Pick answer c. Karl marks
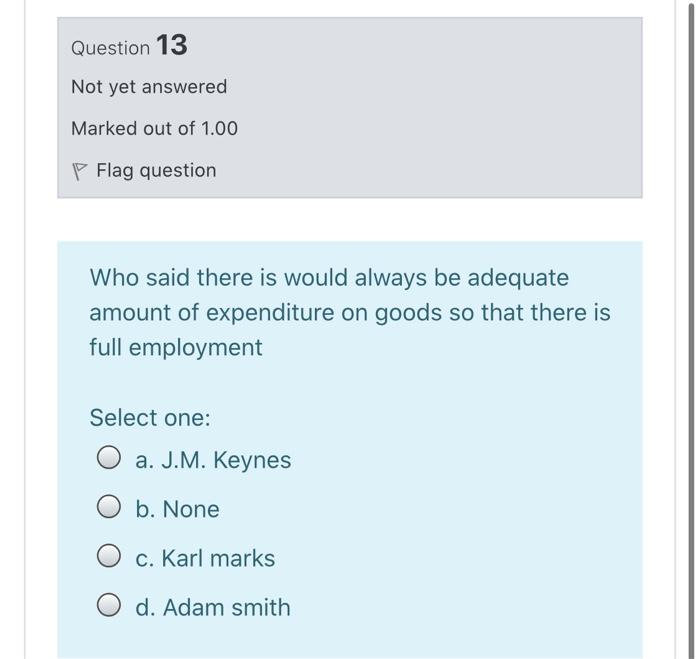The image size is (700, 659). [x=110, y=558]
